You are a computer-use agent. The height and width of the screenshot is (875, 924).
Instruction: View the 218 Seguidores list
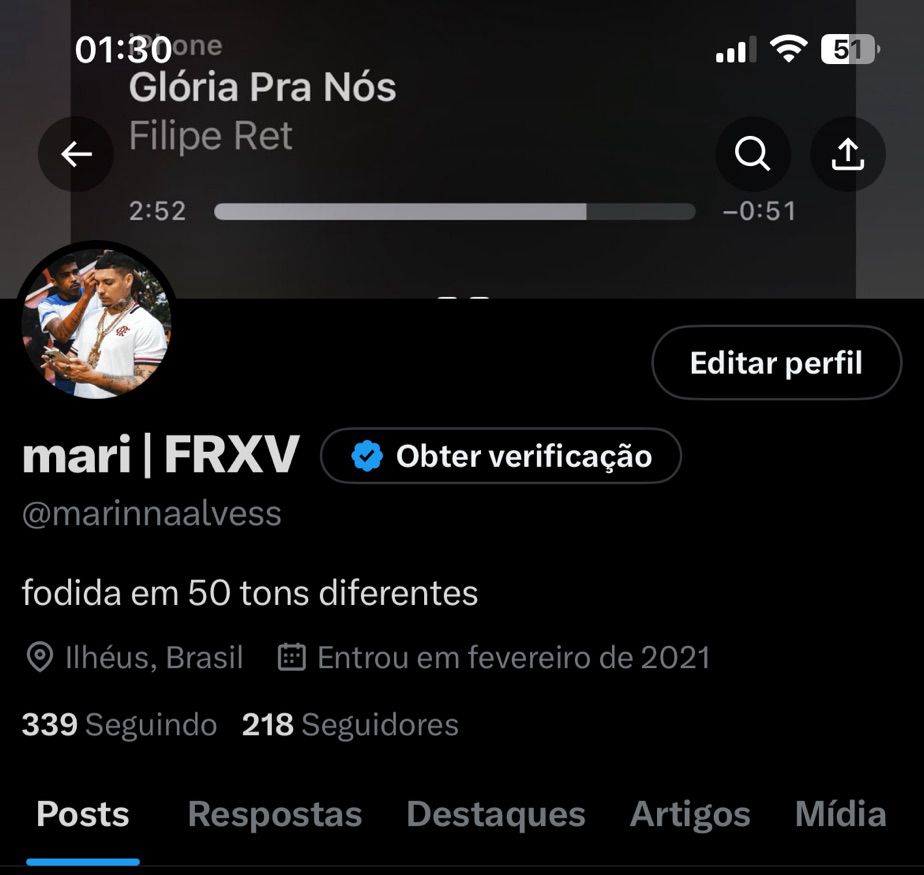point(350,724)
